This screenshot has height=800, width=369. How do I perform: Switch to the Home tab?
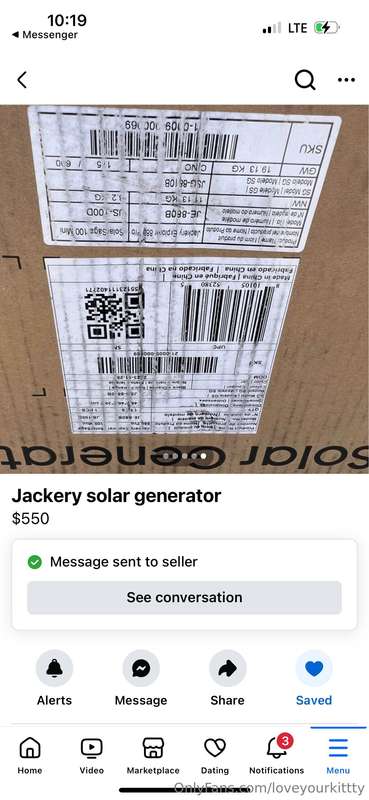point(30,756)
